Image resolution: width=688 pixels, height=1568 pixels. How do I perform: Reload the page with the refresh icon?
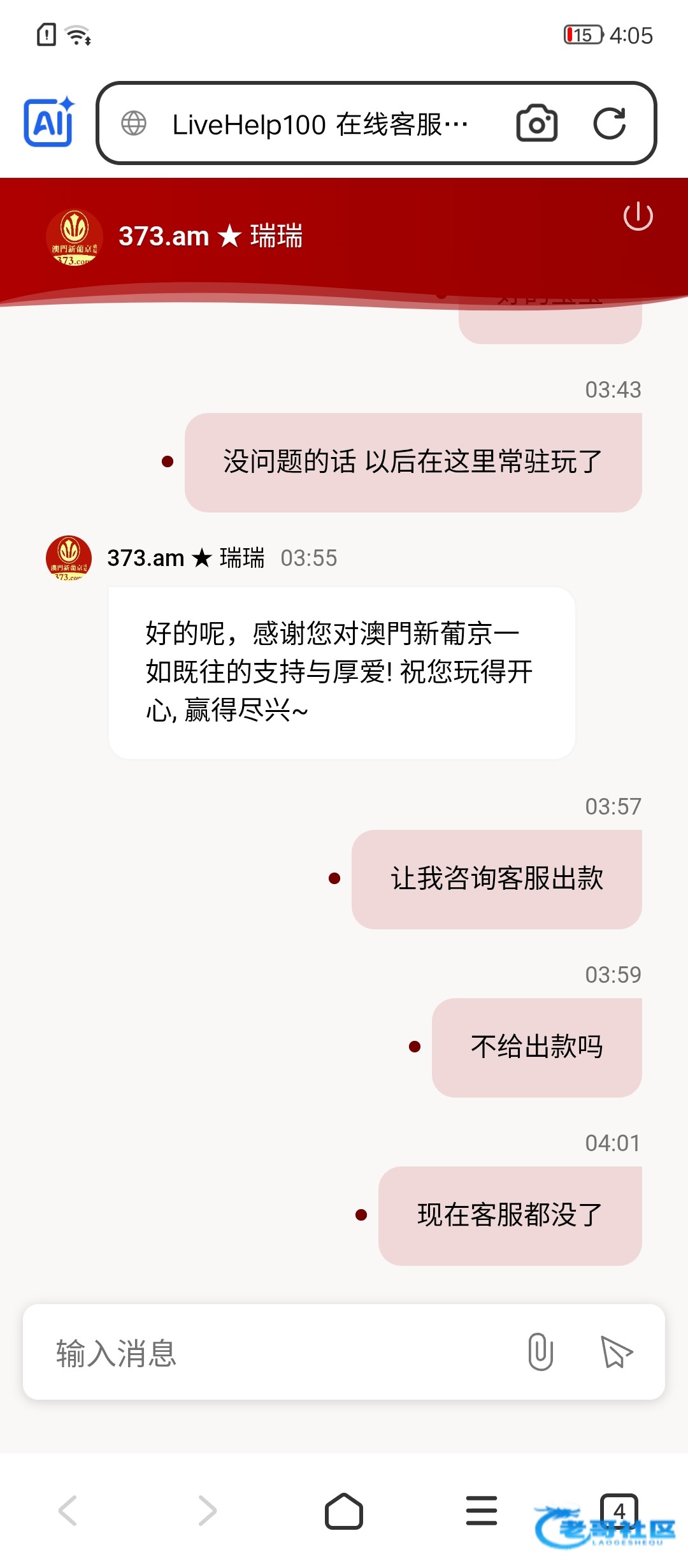pos(610,123)
